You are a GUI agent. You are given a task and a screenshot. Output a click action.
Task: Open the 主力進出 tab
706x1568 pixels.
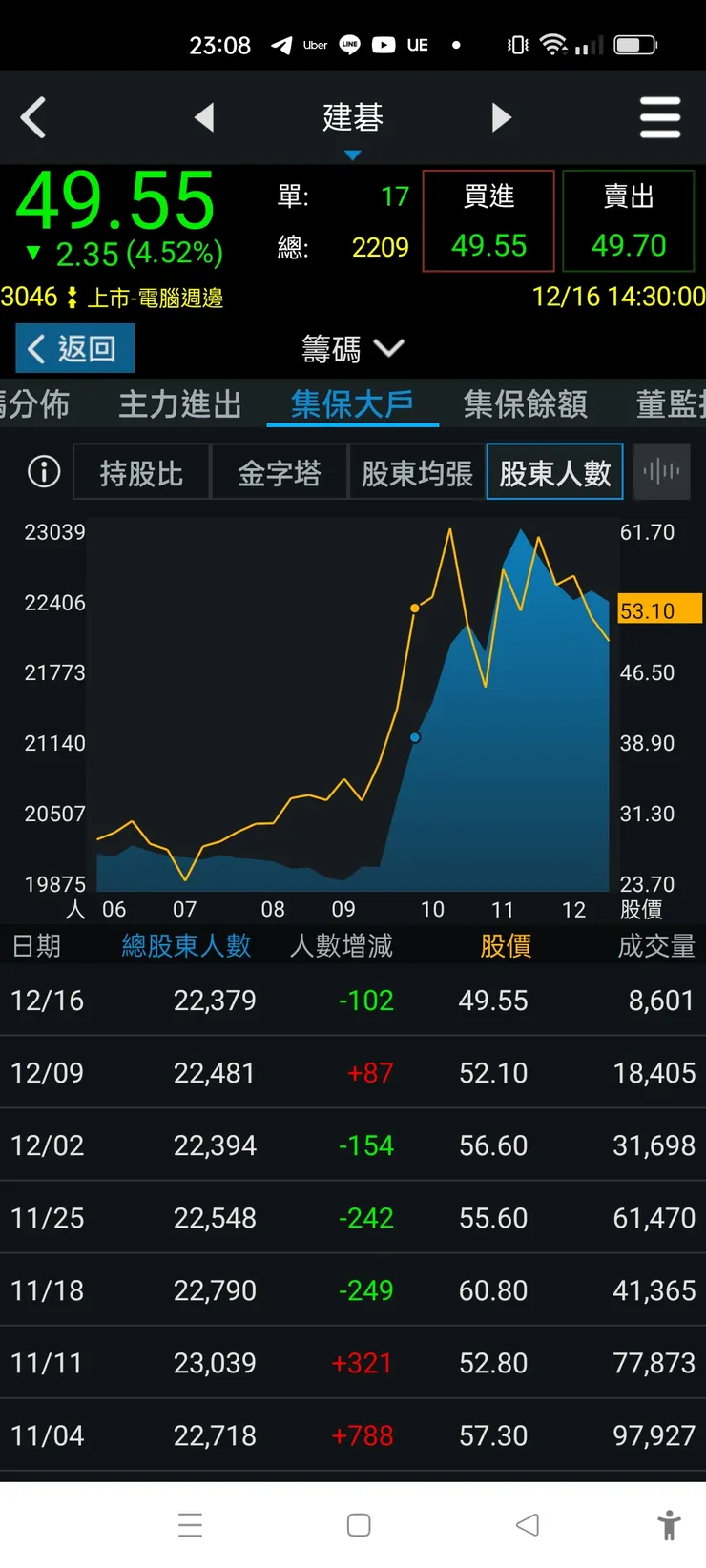pos(179,404)
